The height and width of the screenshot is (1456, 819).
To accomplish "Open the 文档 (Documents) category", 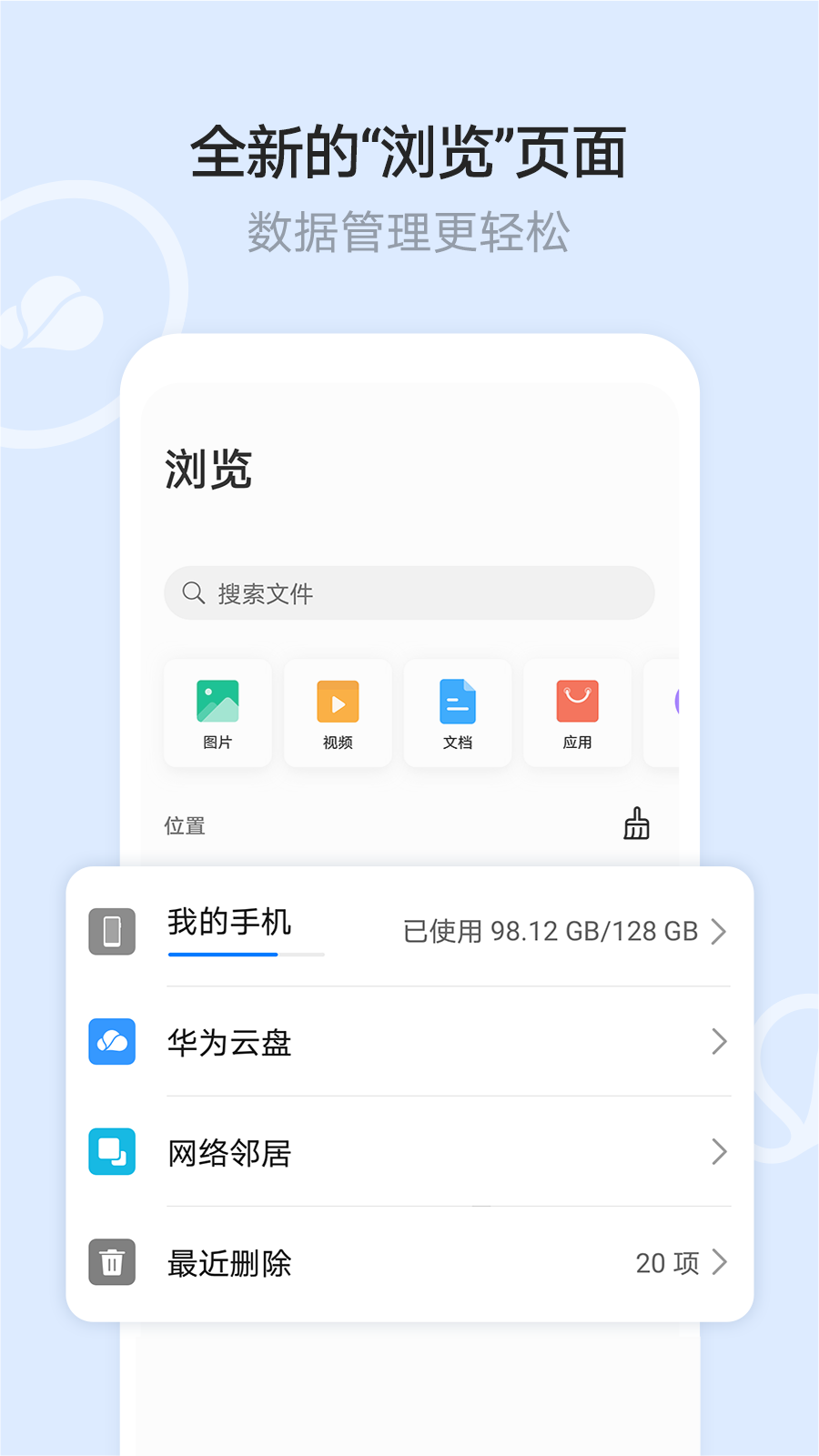I will coord(457,713).
